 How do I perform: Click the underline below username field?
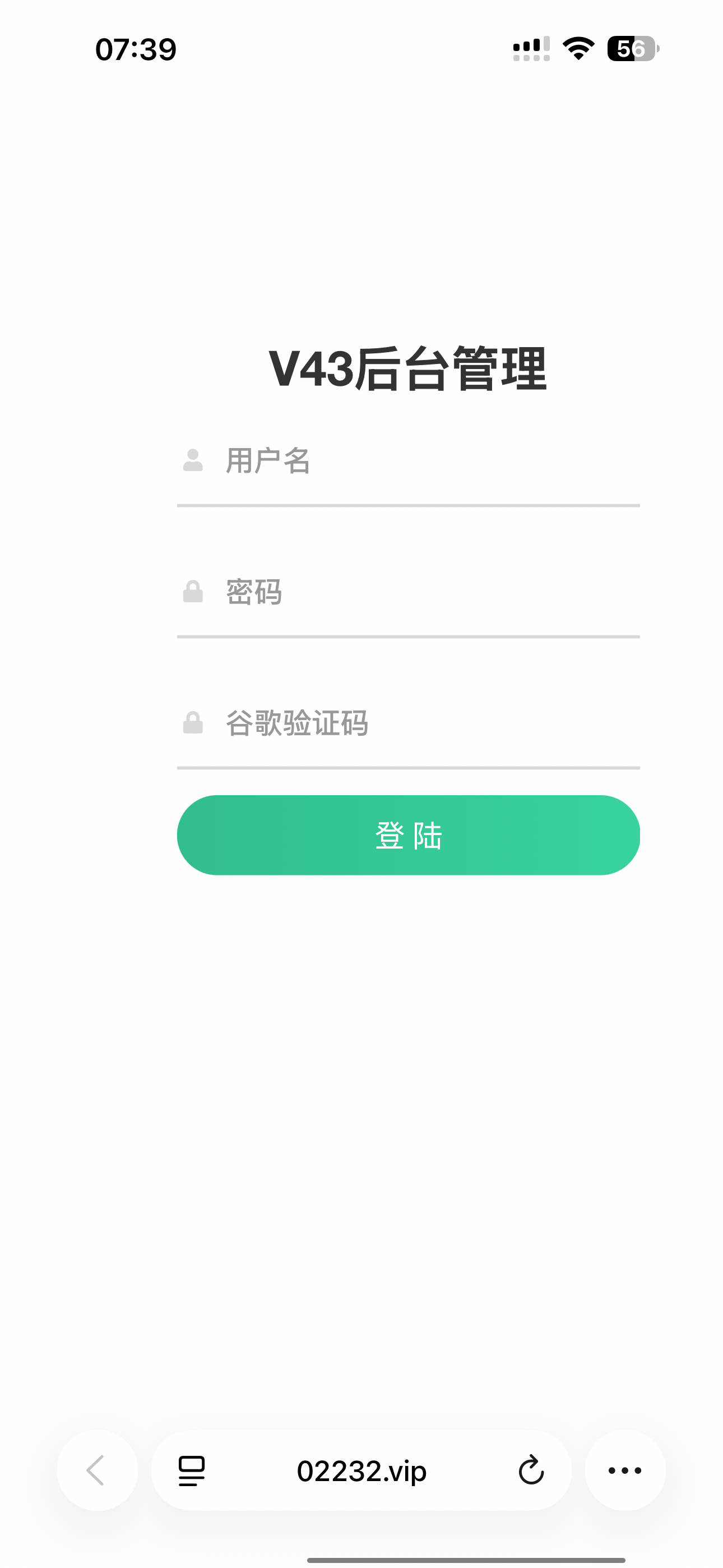coord(409,505)
